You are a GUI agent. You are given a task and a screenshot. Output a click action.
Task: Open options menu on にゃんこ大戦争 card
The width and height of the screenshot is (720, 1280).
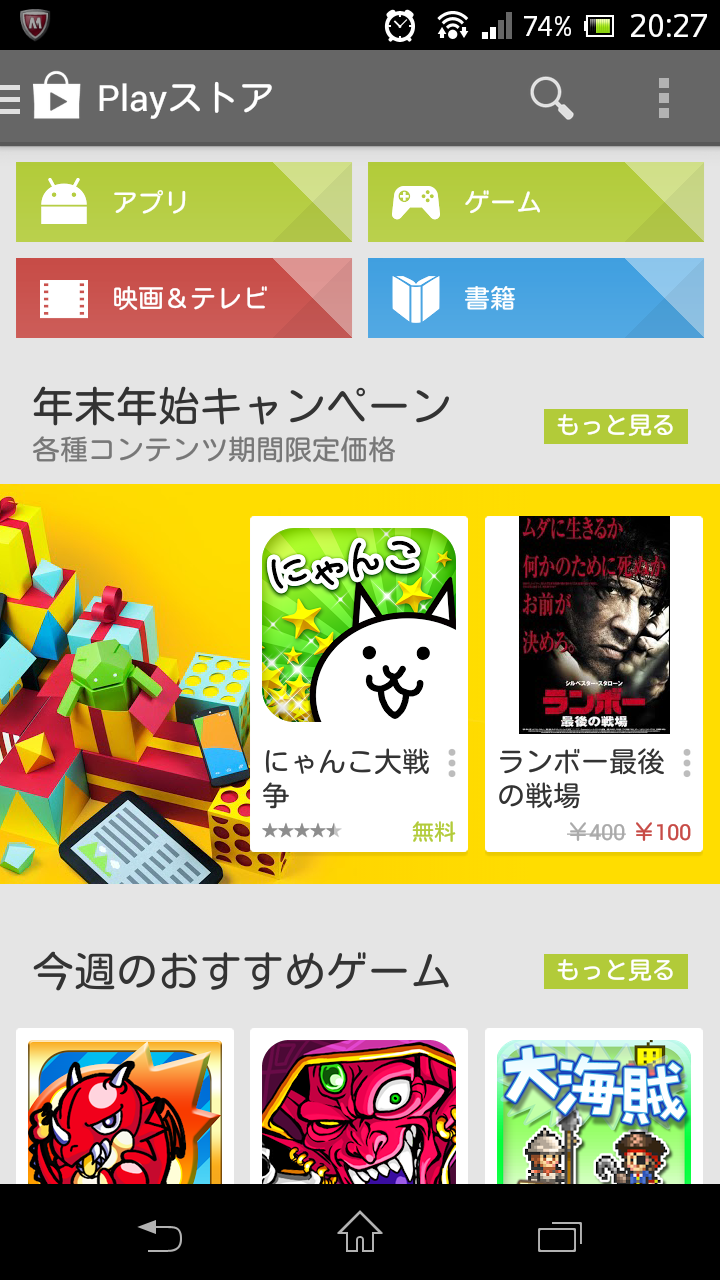click(x=452, y=763)
